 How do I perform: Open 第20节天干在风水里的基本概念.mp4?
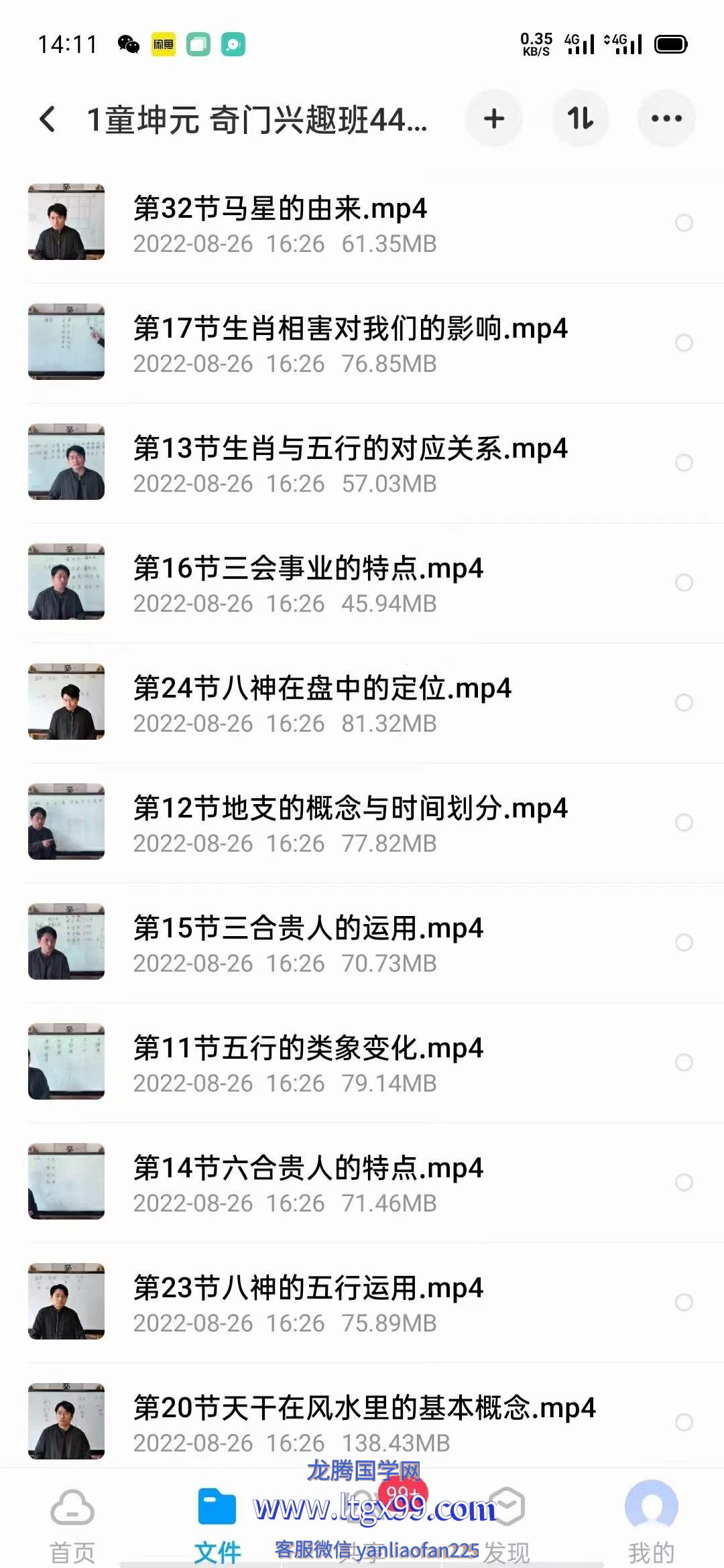click(x=364, y=1409)
